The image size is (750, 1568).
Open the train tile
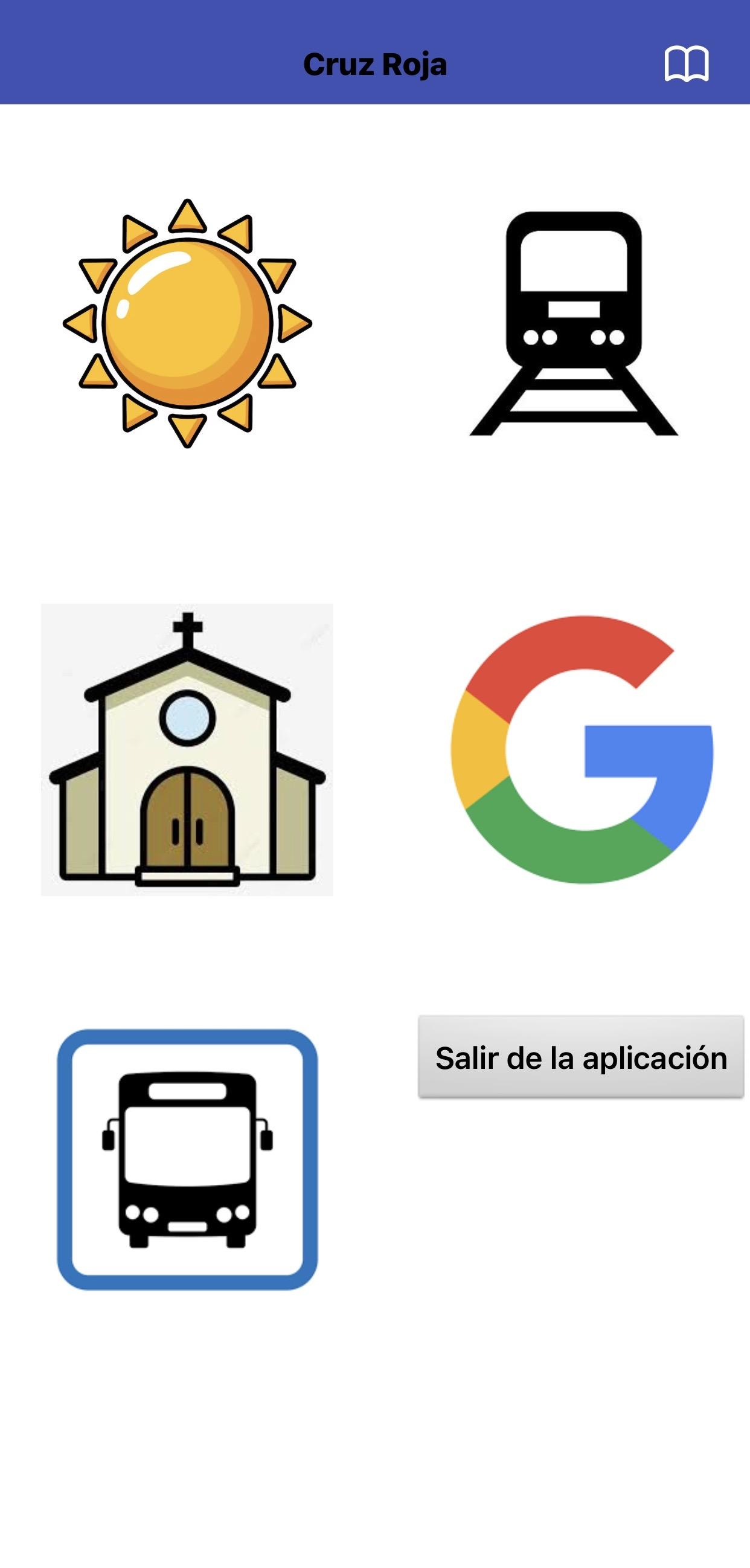coord(574,323)
